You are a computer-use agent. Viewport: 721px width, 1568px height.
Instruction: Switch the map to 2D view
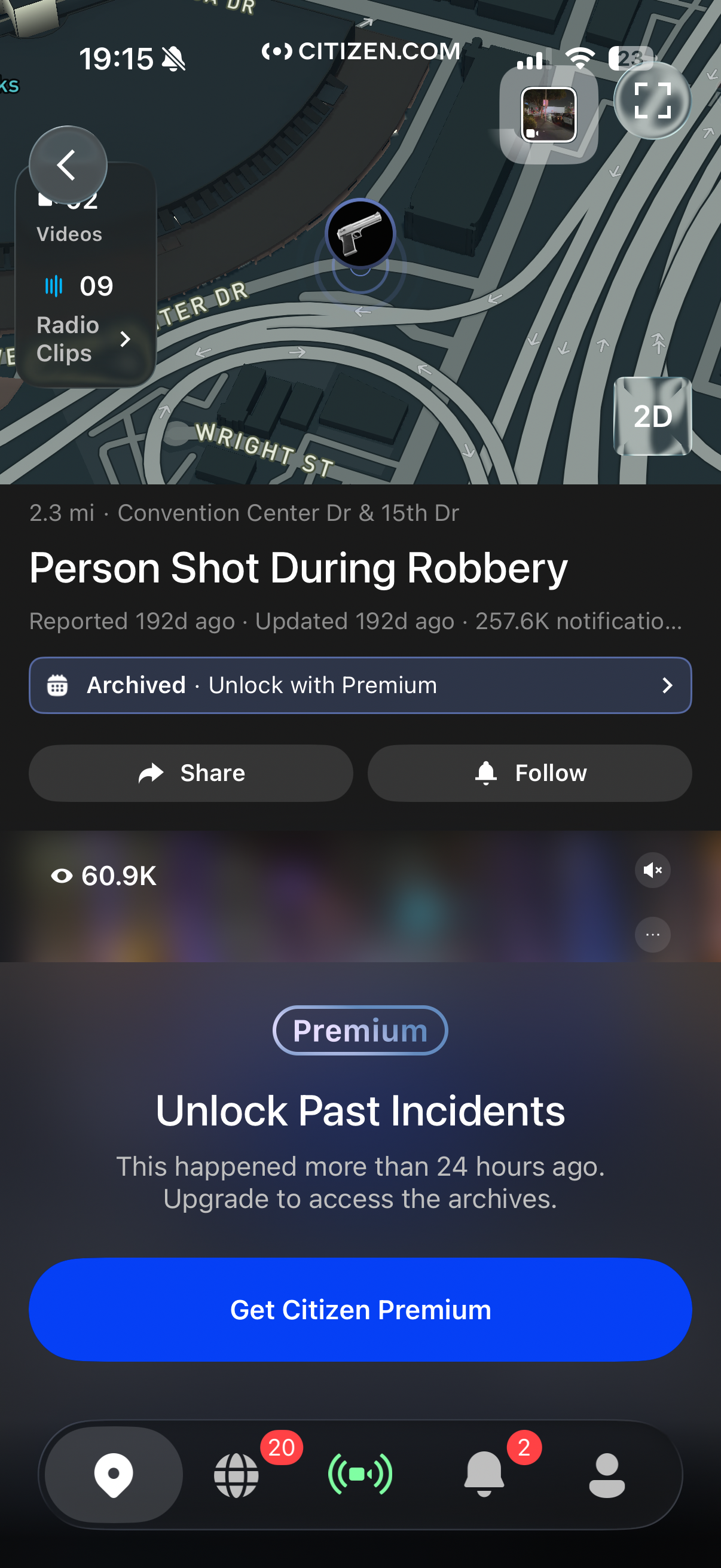pos(652,416)
